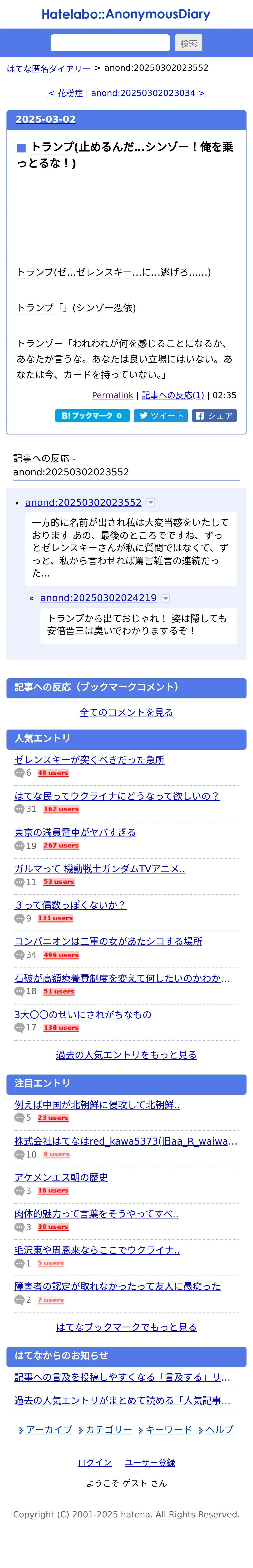Open entry 東京の満員電車がヤバすぎる
The width and height of the screenshot is (253, 1568).
click(75, 832)
